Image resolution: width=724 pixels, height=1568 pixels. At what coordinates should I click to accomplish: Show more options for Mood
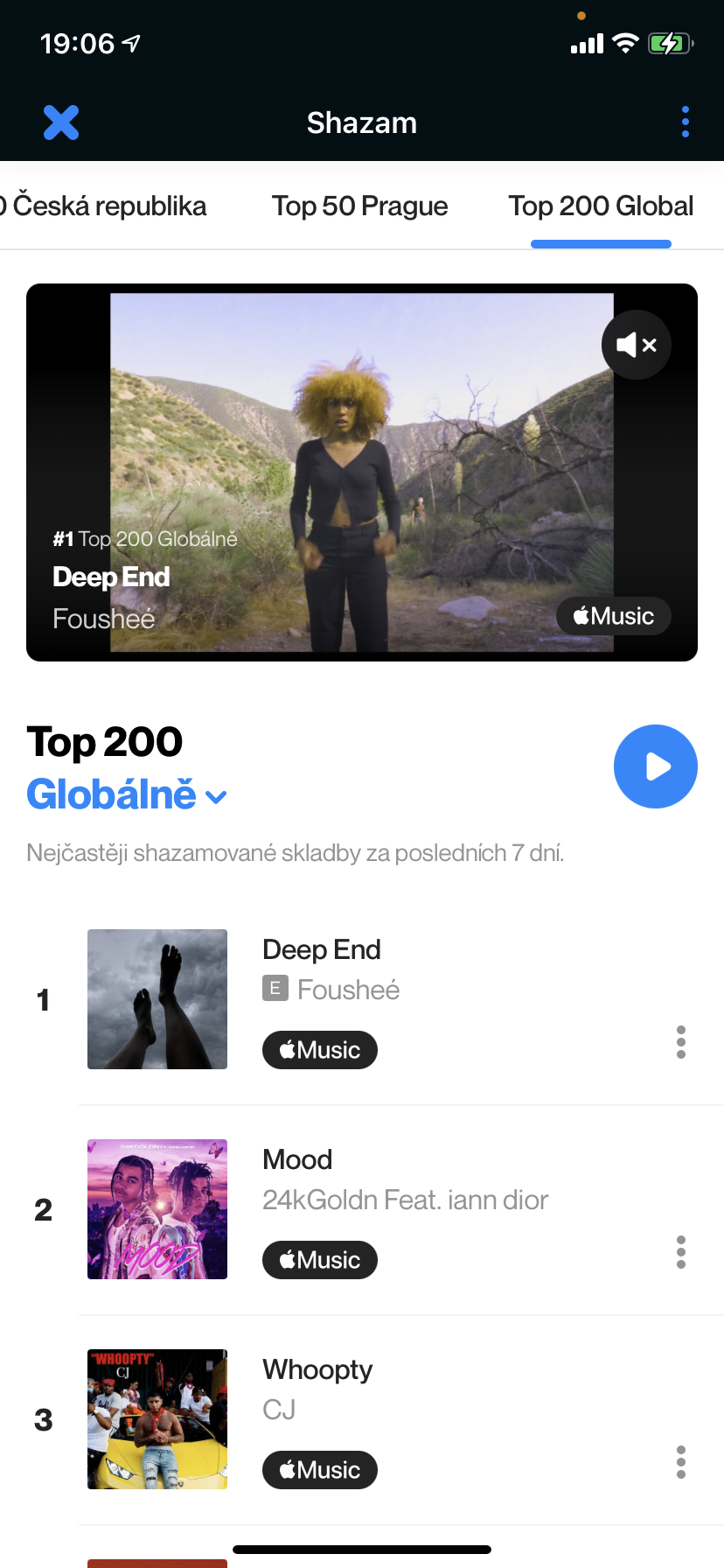click(681, 1252)
